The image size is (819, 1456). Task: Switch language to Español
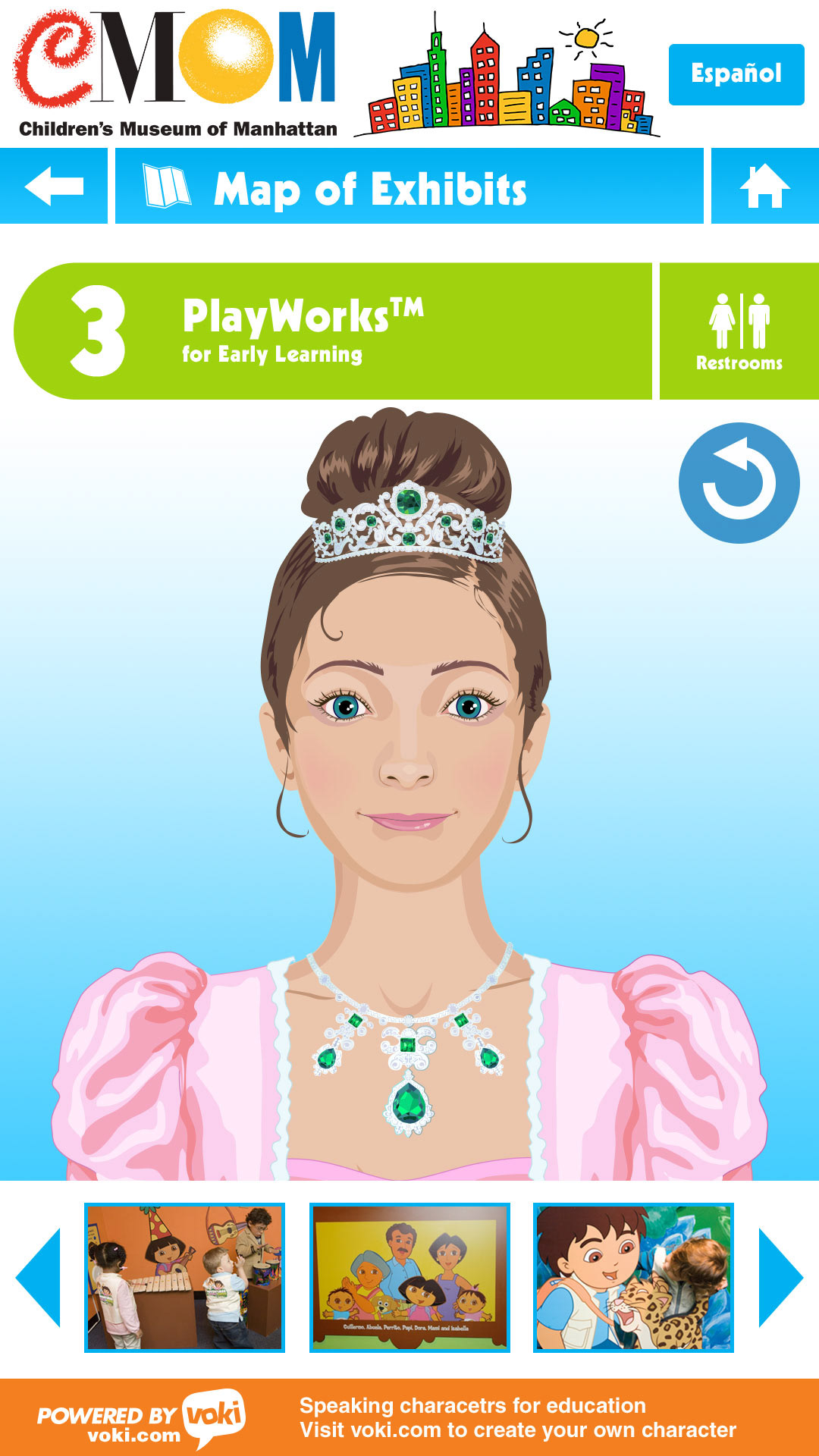coord(736,74)
